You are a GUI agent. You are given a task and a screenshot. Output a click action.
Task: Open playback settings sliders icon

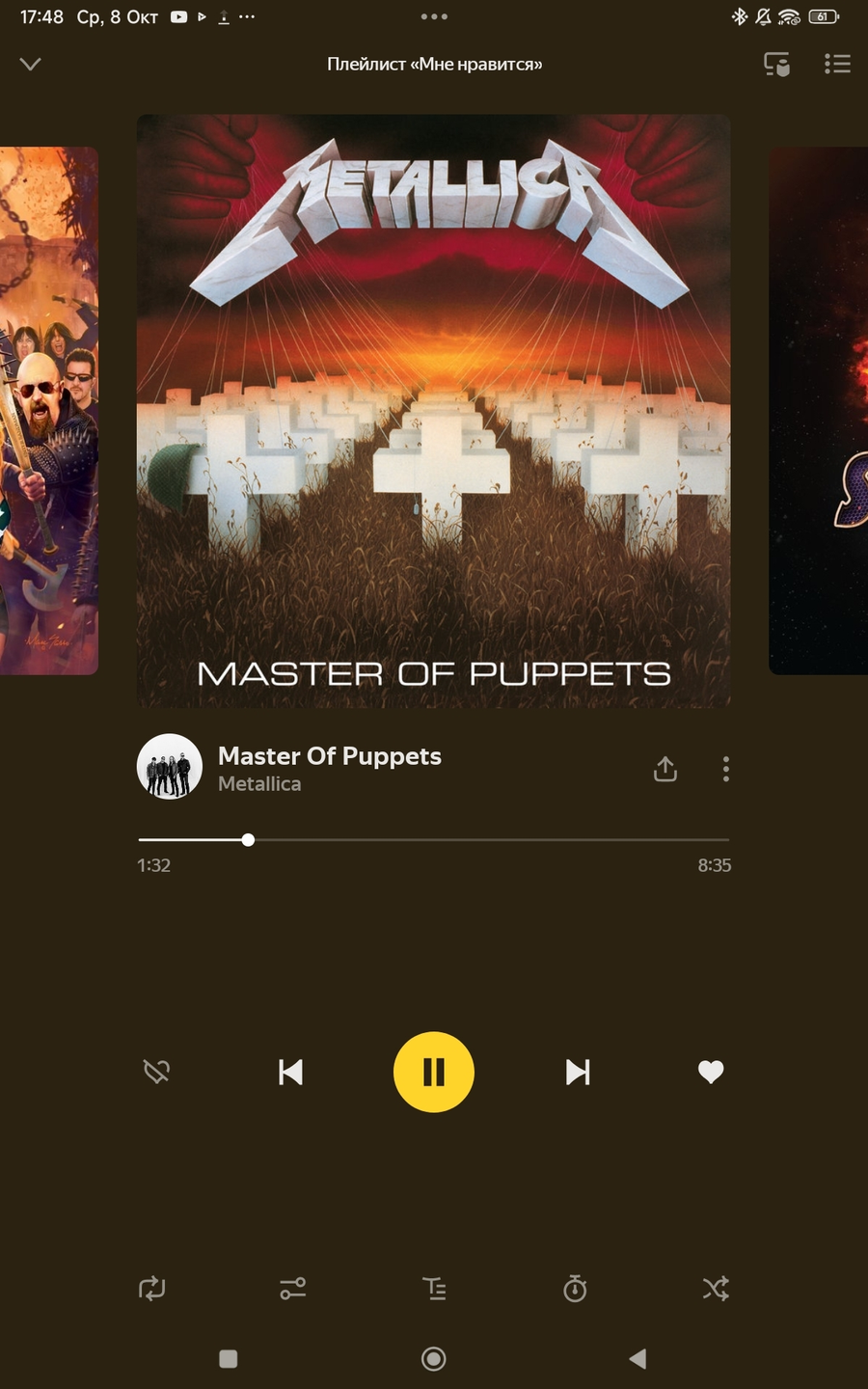pos(293,1289)
